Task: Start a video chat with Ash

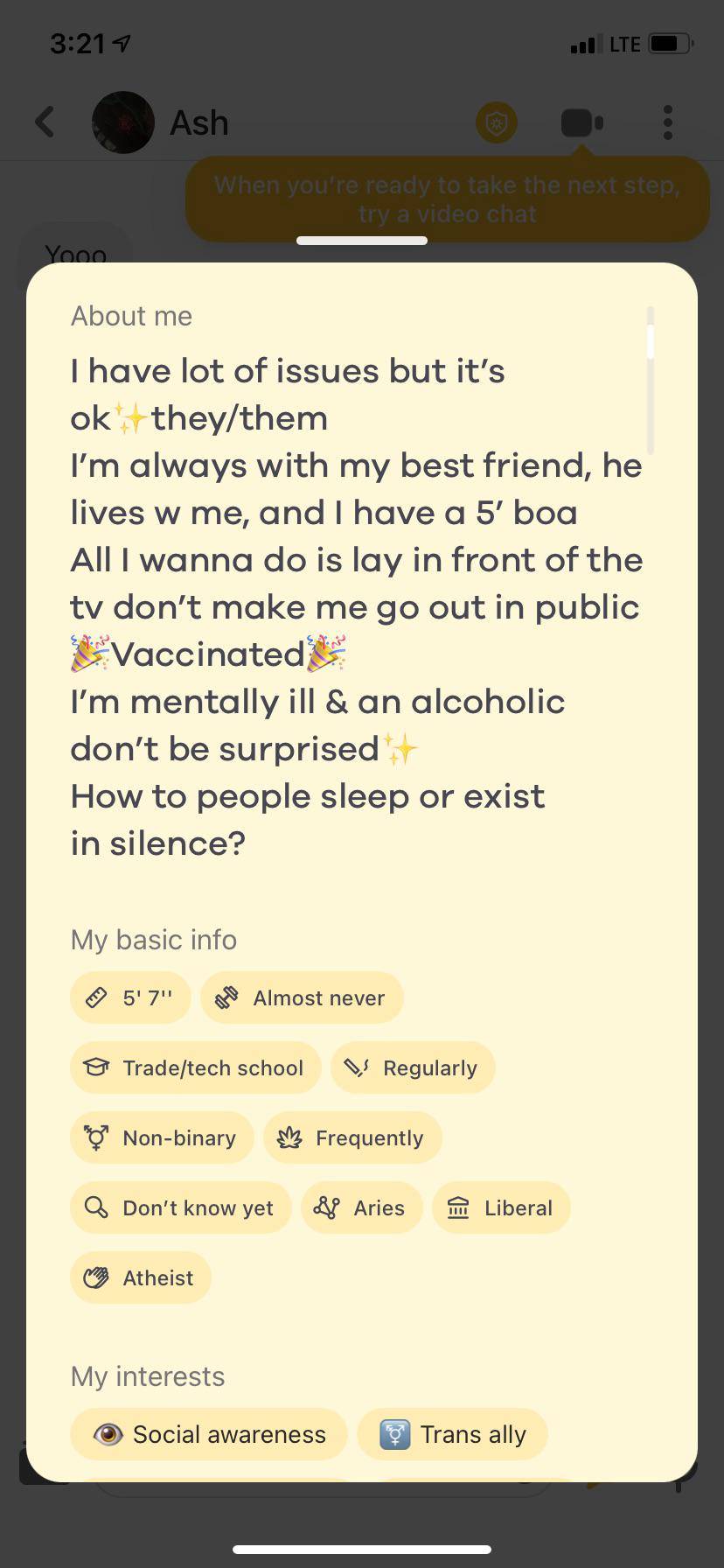Action: 580,122
